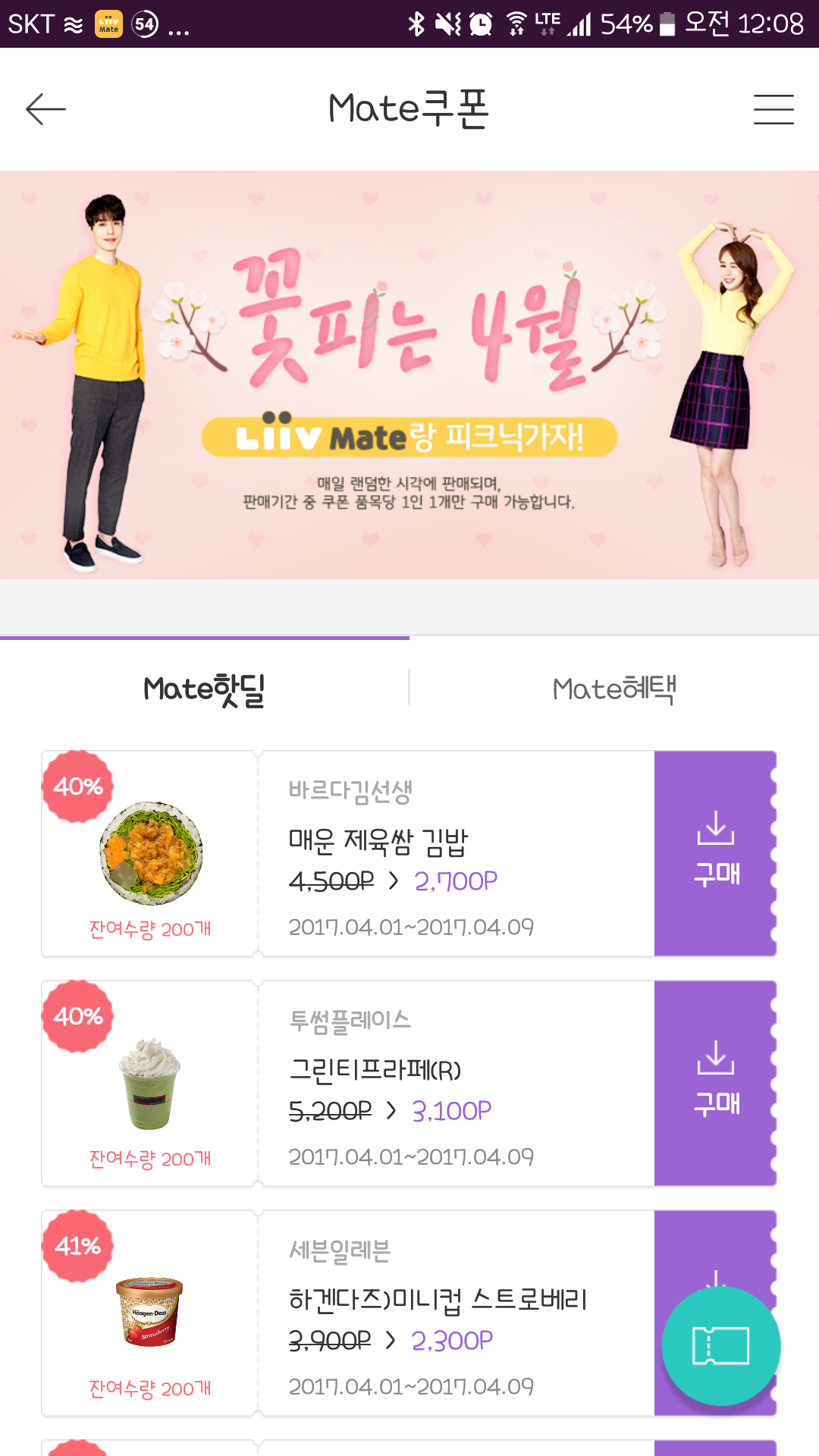Viewport: 819px width, 1456px height.
Task: Go back using the top-left arrow
Action: pyautogui.click(x=45, y=109)
